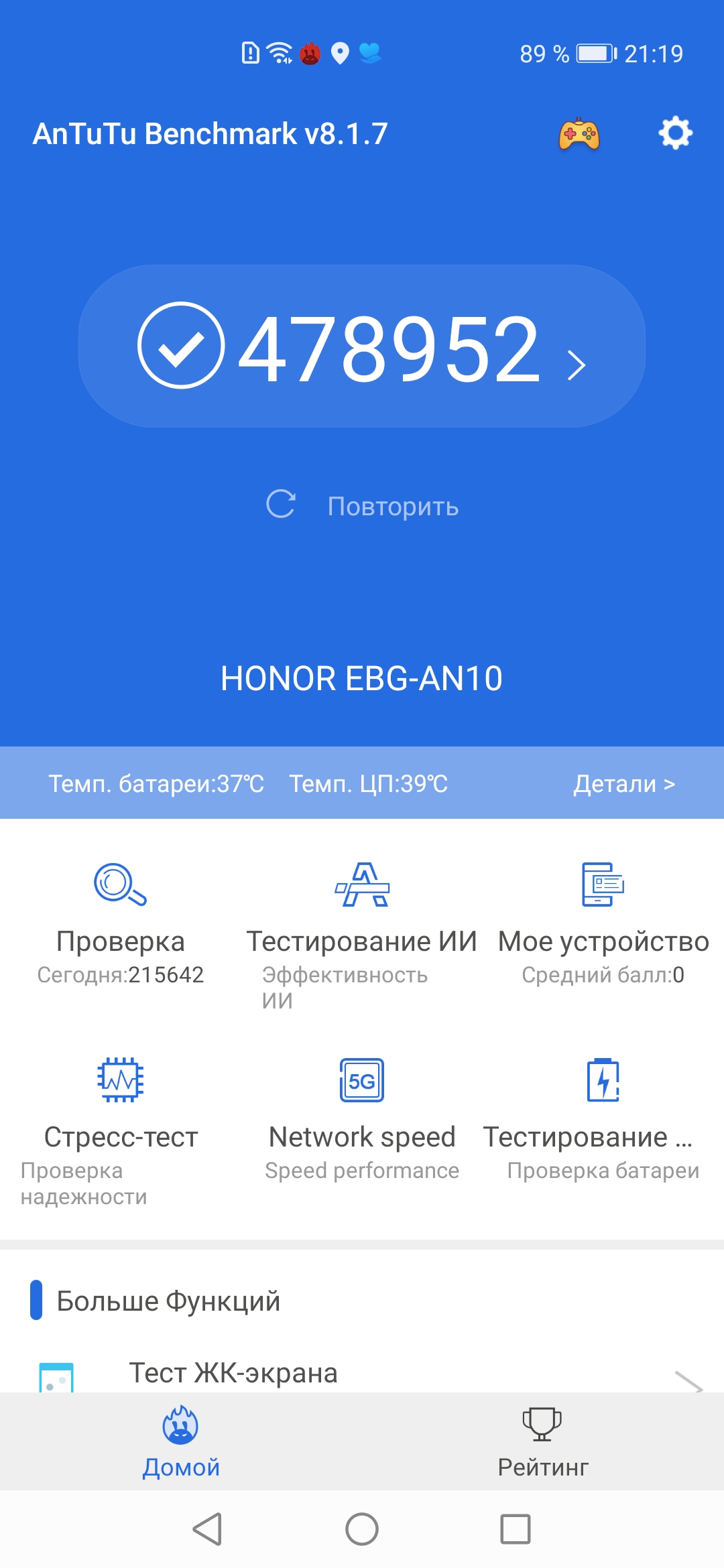This screenshot has height=1568, width=724.
Task: Open the game controller icon
Action: (579, 135)
